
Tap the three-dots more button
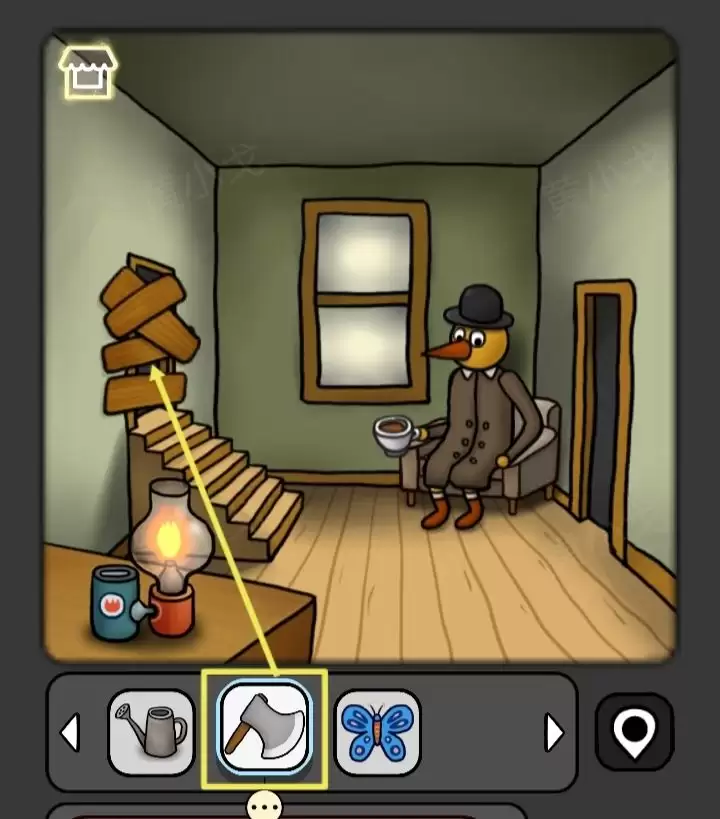pyautogui.click(x=264, y=806)
